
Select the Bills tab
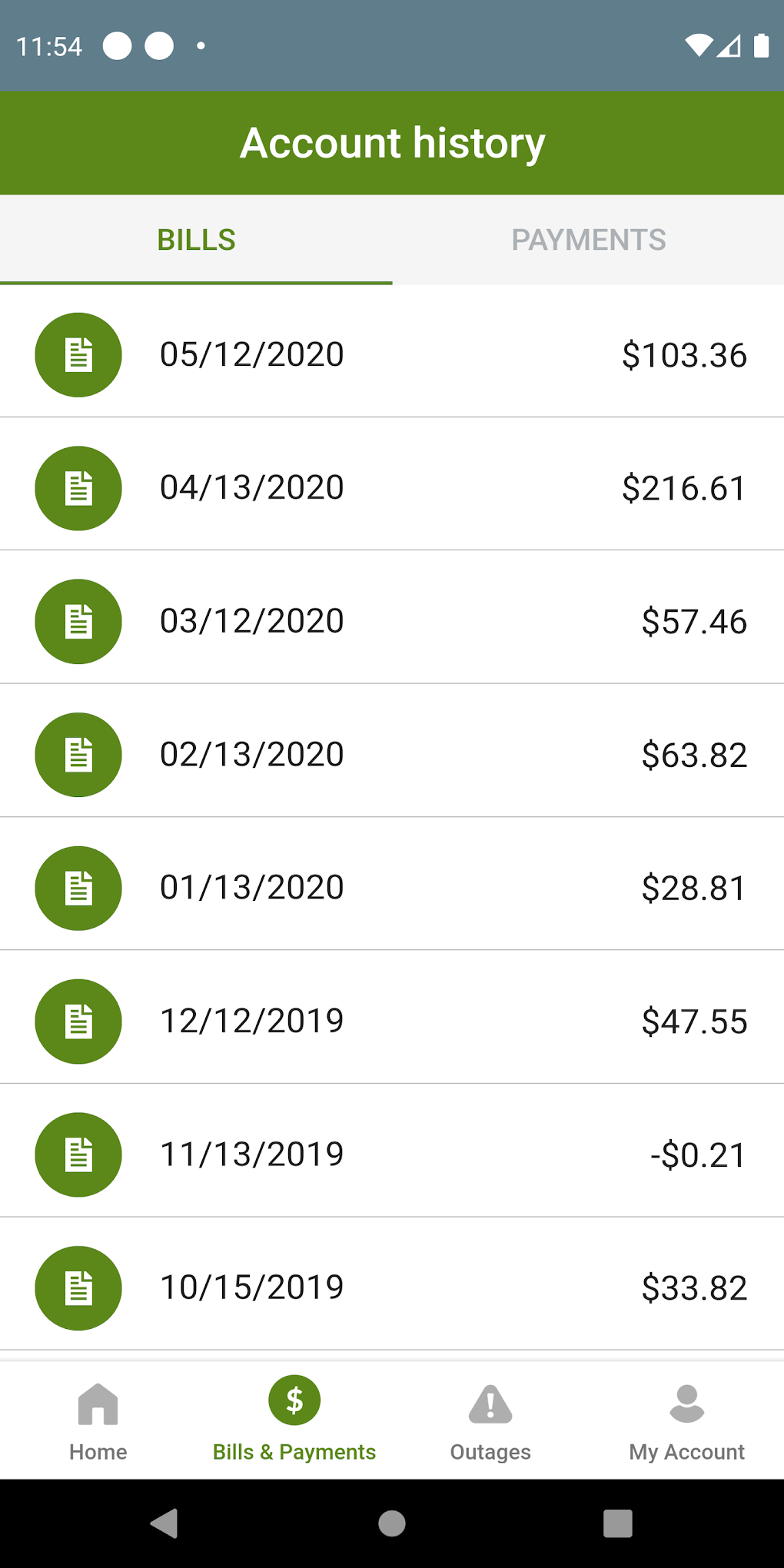tap(196, 240)
